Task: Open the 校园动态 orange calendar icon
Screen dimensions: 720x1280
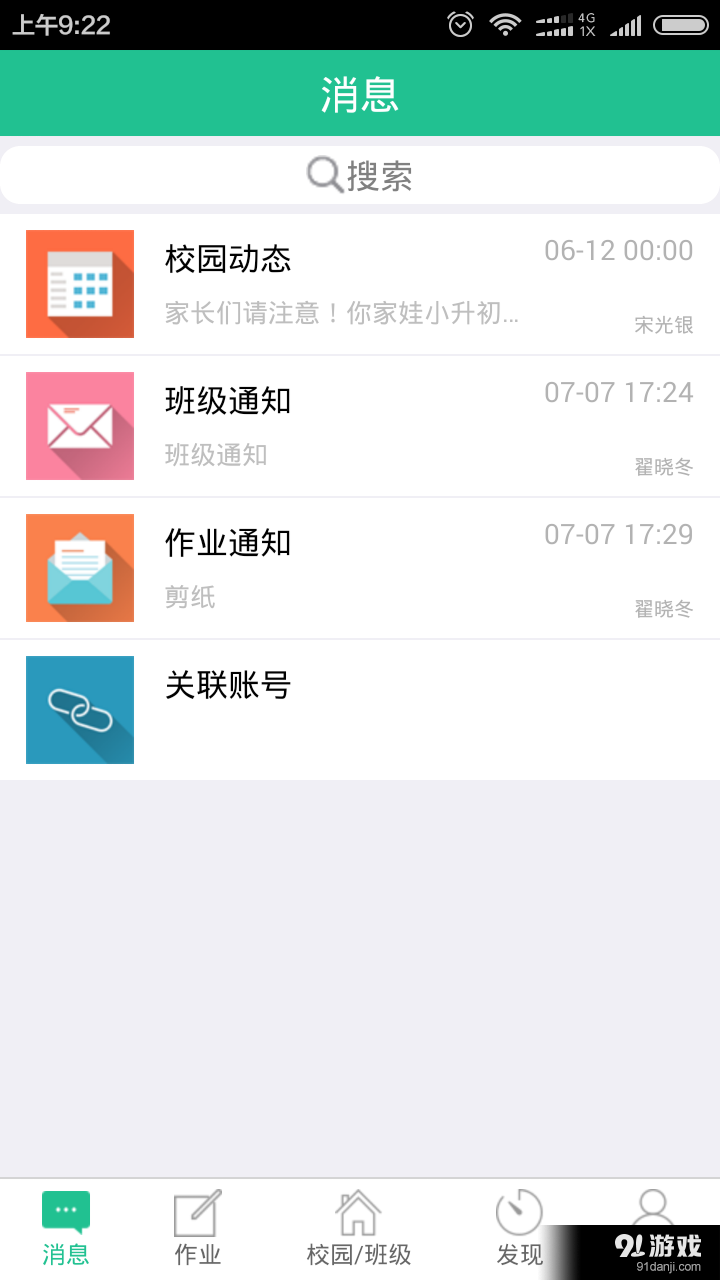Action: pos(80,284)
